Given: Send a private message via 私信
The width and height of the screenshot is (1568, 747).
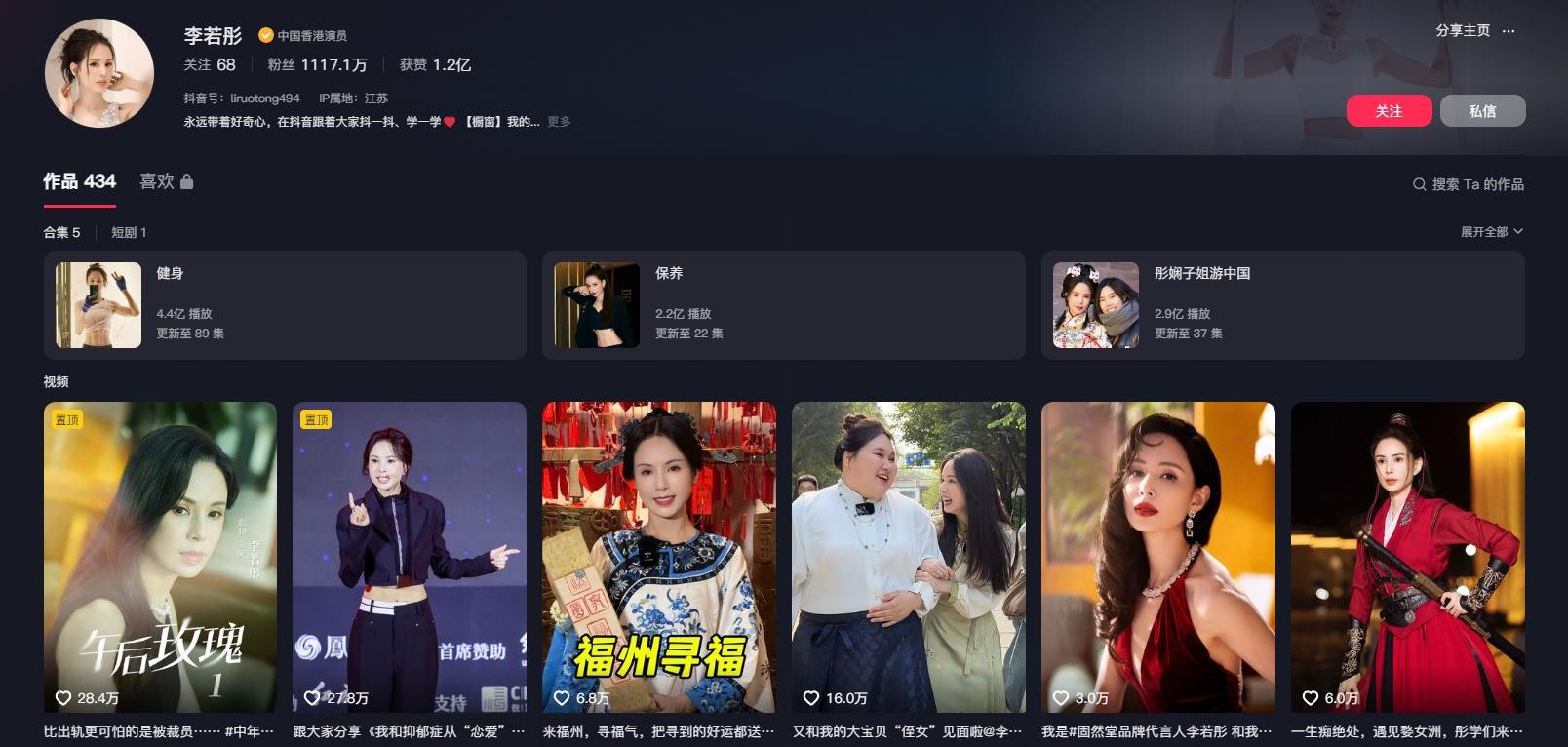Looking at the screenshot, I should (1482, 111).
